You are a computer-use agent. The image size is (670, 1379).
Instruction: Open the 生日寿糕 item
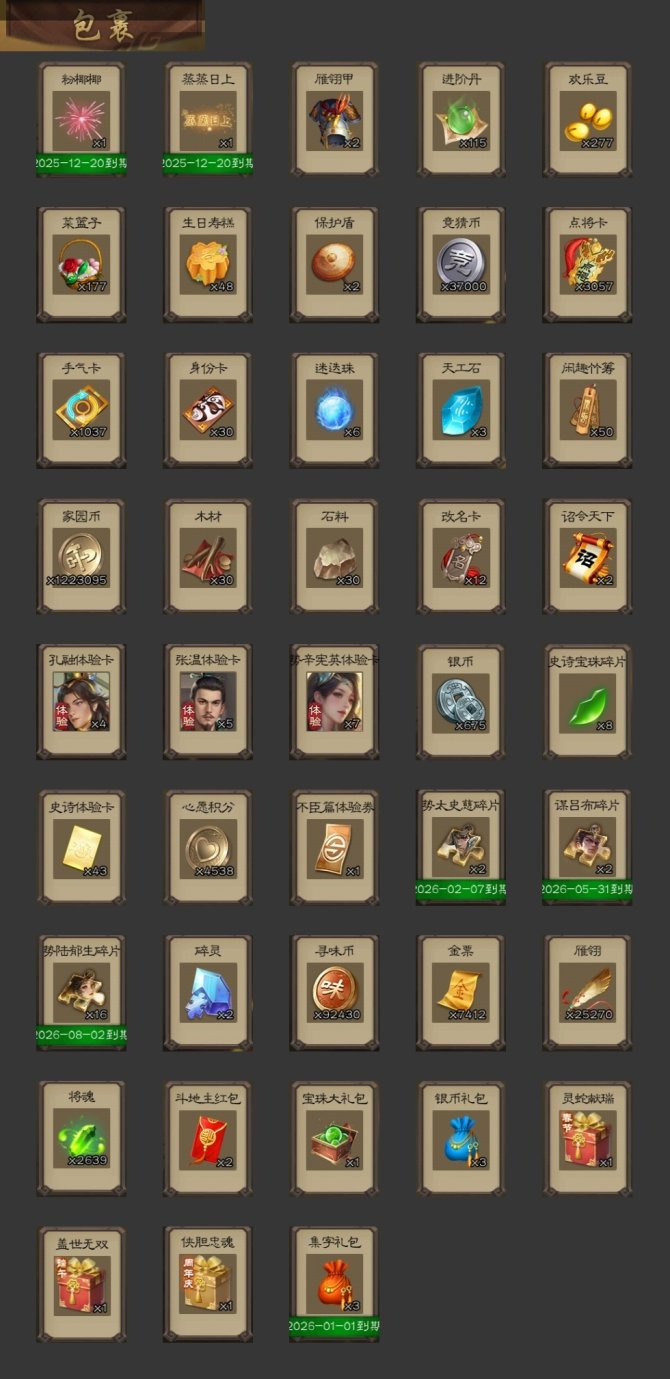coord(208,265)
